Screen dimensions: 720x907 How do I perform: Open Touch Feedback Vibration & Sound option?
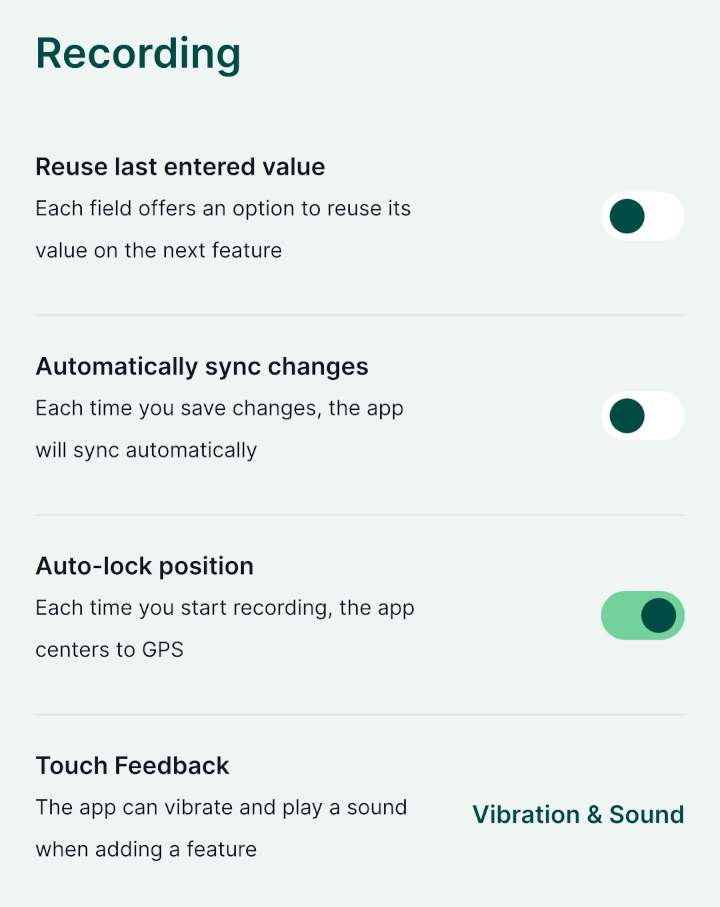(578, 815)
